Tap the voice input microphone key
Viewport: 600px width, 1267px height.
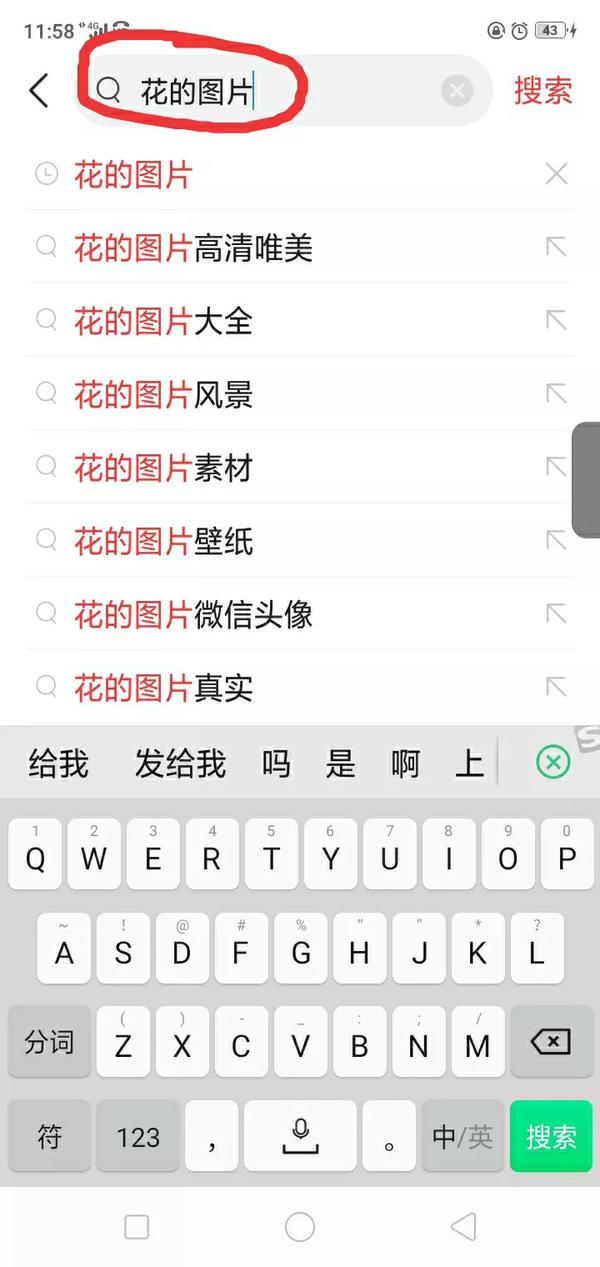pos(300,1136)
